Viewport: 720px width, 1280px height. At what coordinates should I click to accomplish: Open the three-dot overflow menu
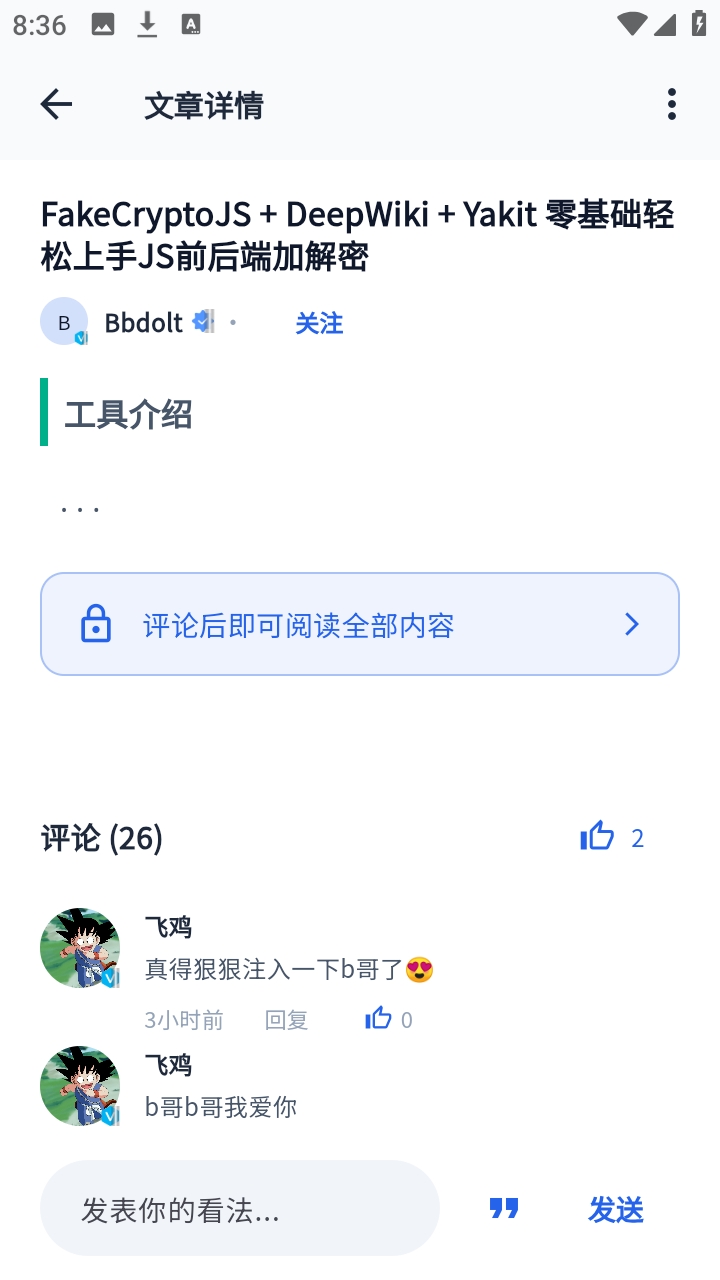(670, 104)
